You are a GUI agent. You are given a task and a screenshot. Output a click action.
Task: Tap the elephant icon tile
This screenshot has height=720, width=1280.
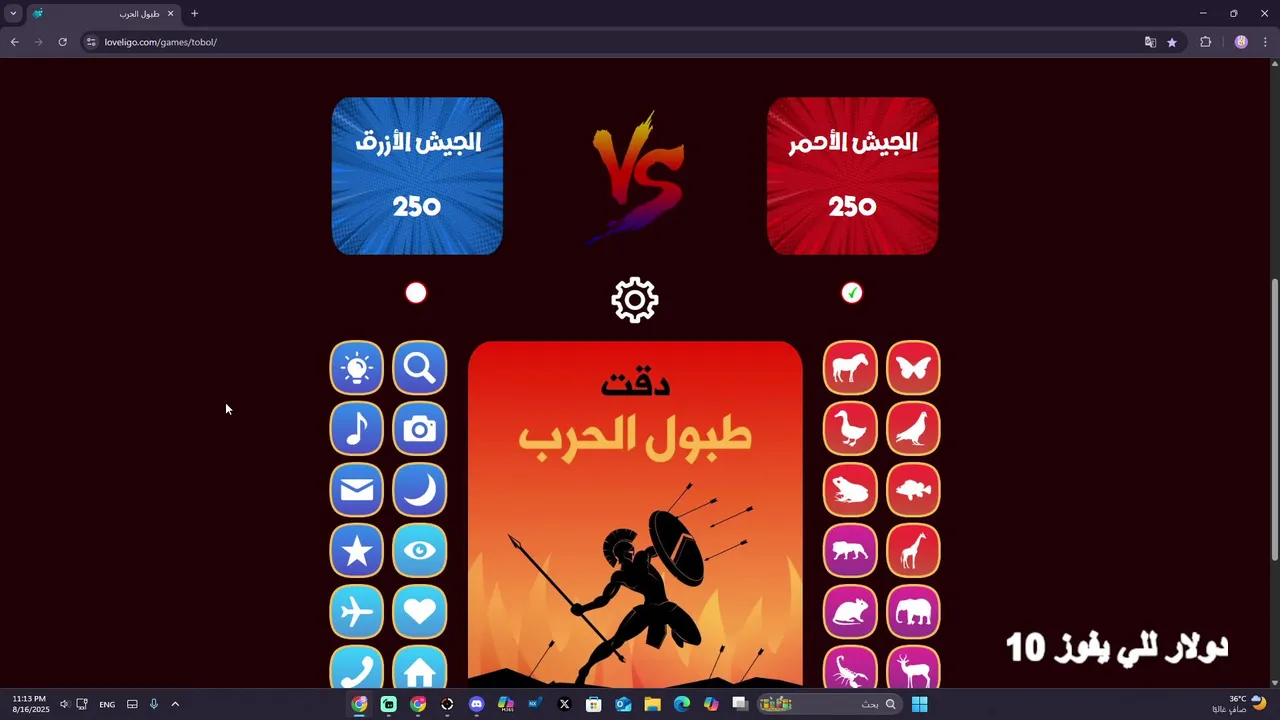tap(913, 612)
